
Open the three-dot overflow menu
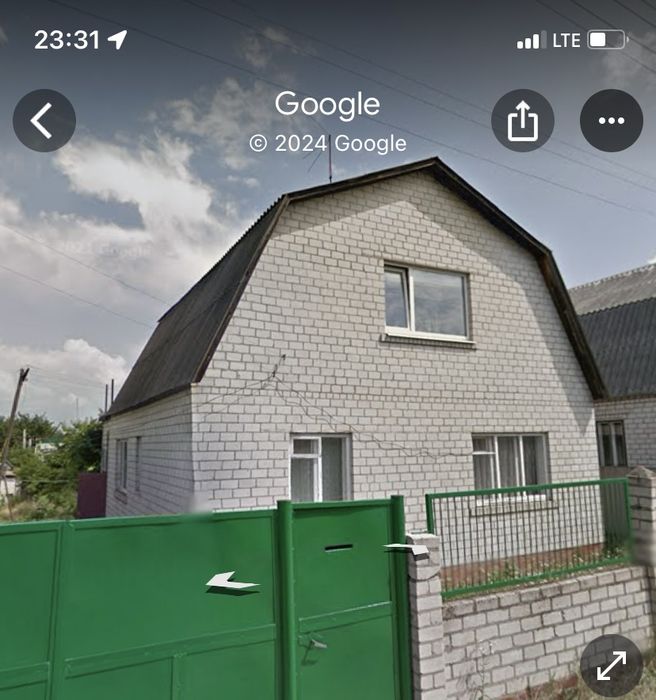point(611,121)
